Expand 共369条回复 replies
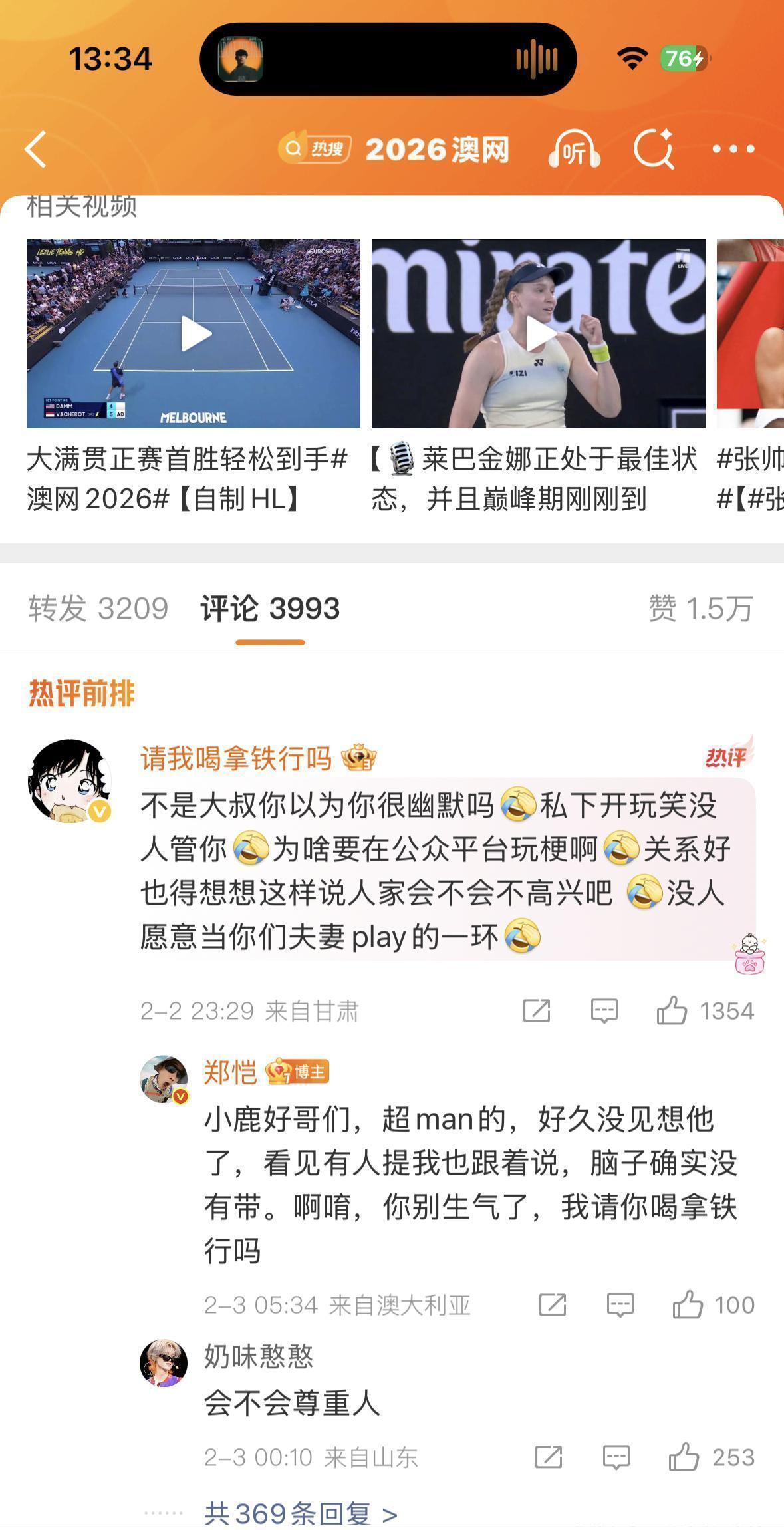This screenshot has width=784, height=1530. click(x=301, y=1513)
